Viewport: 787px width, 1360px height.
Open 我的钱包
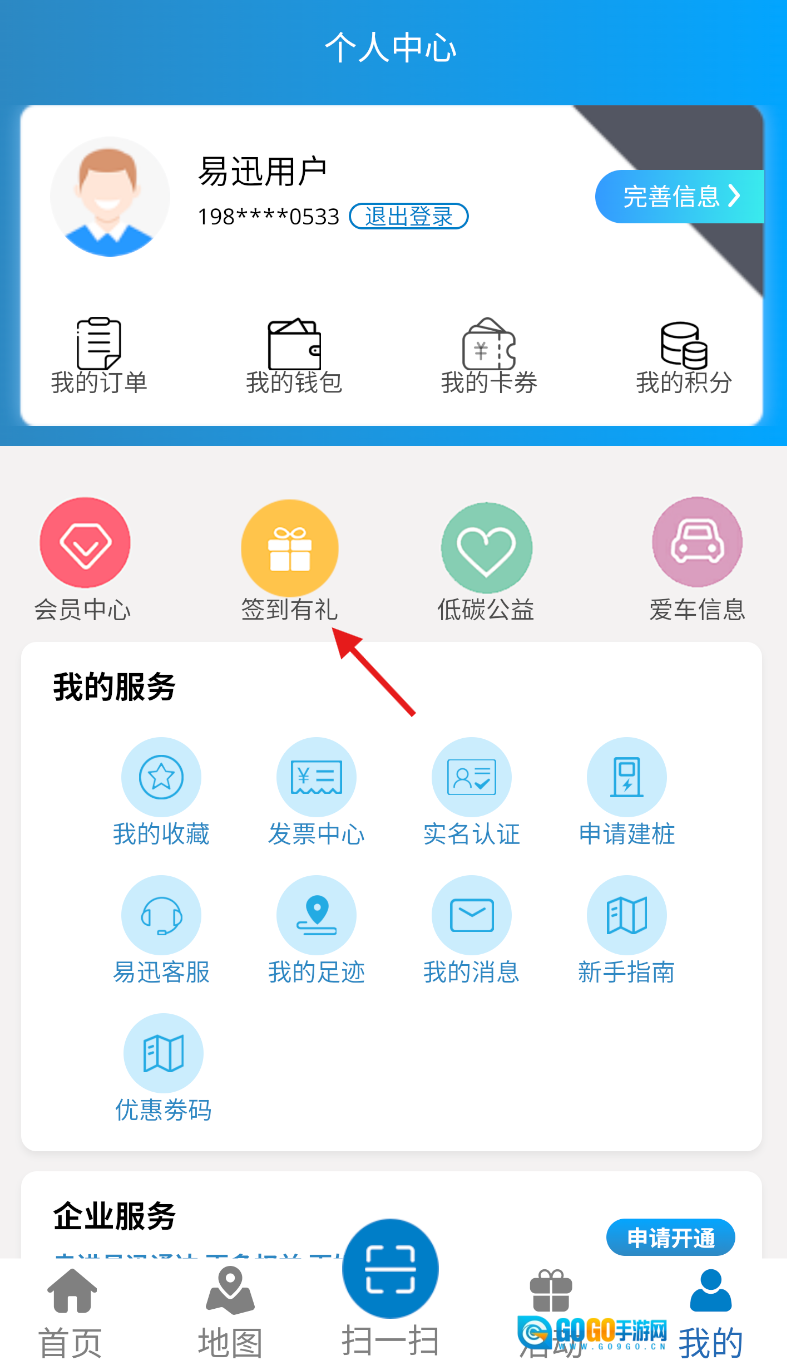coord(294,356)
